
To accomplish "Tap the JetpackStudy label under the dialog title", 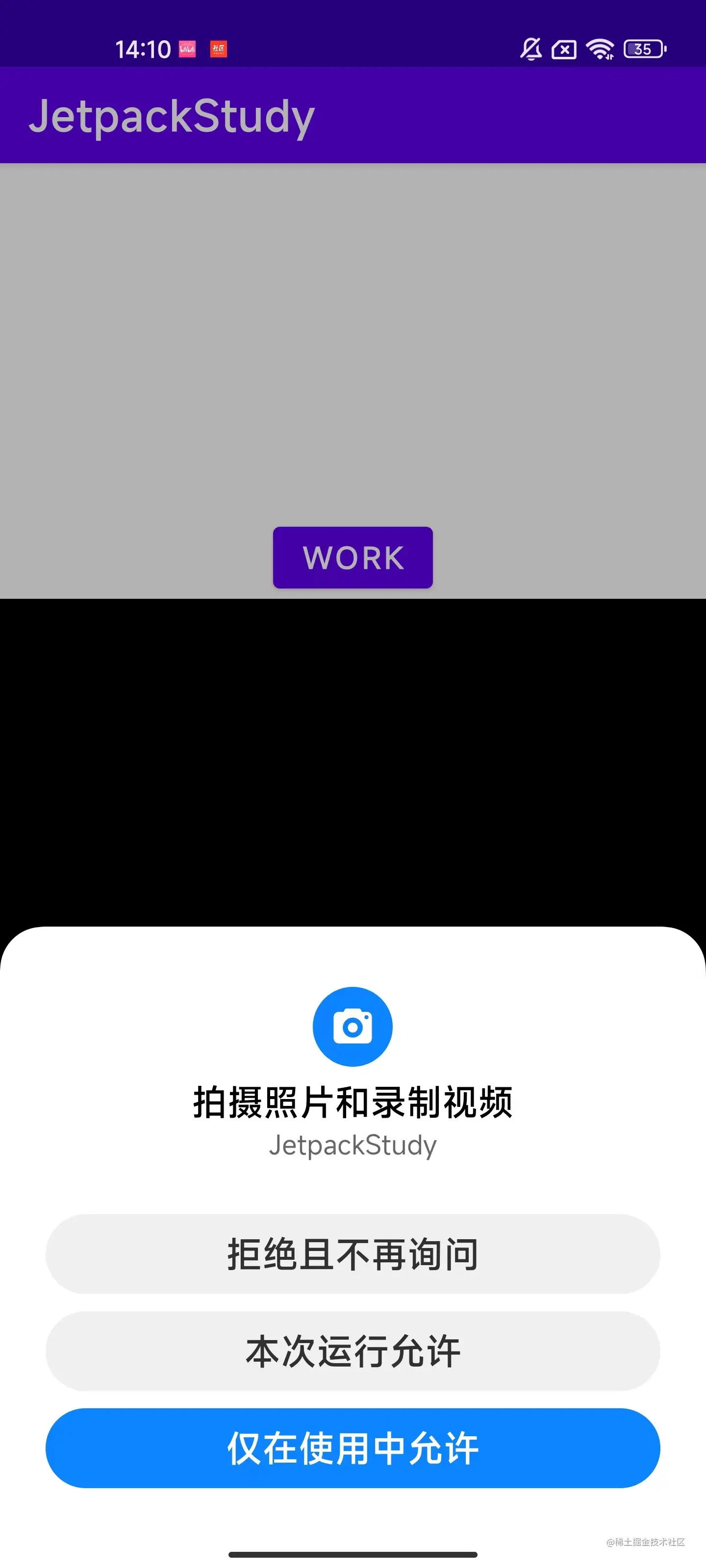I will 353,1144.
